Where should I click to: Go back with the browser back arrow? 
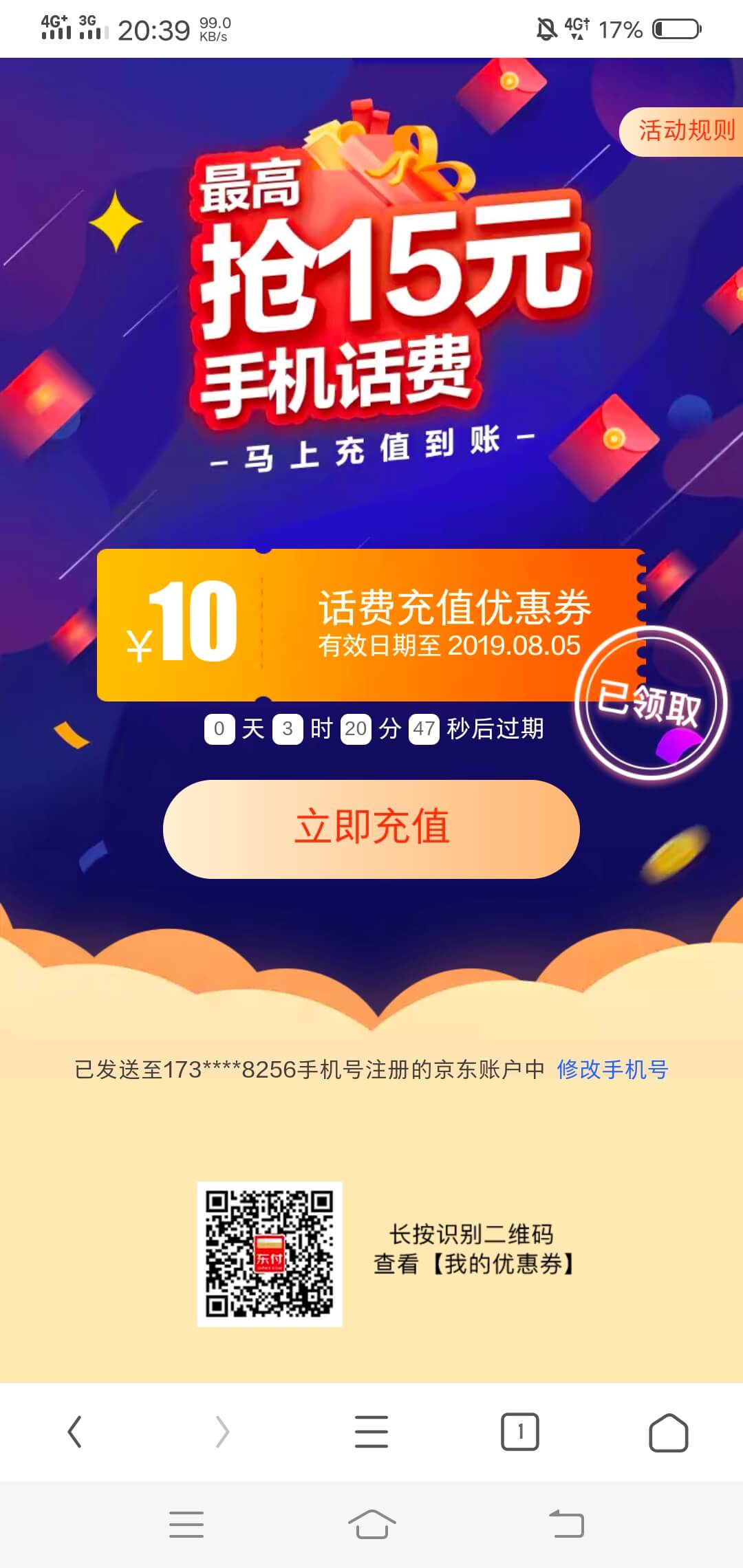74,1432
